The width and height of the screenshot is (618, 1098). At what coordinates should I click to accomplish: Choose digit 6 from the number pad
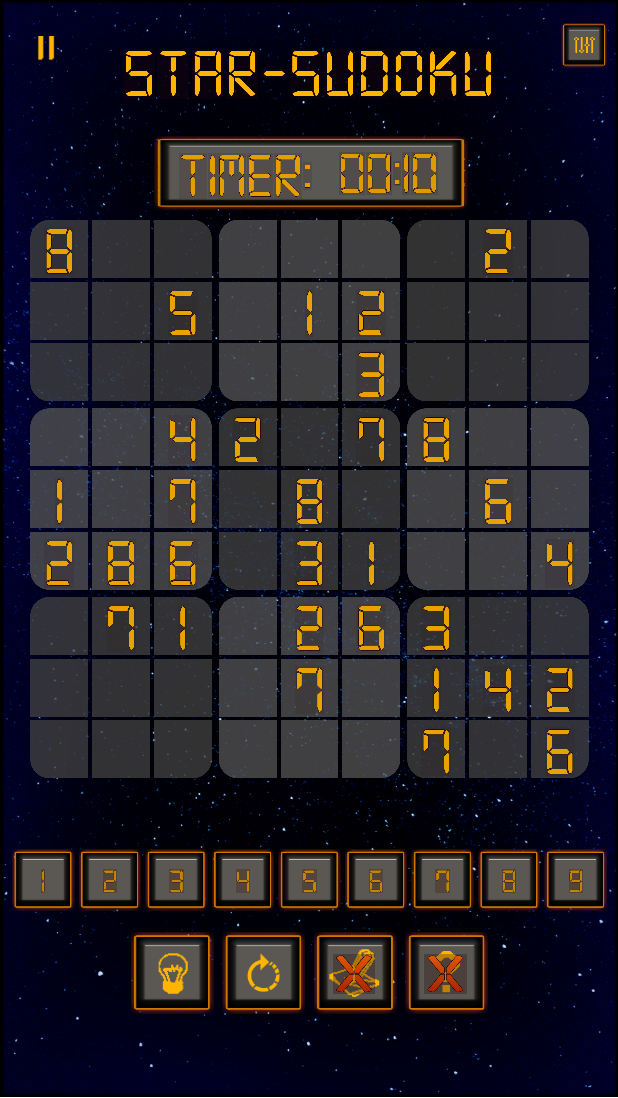pos(376,880)
